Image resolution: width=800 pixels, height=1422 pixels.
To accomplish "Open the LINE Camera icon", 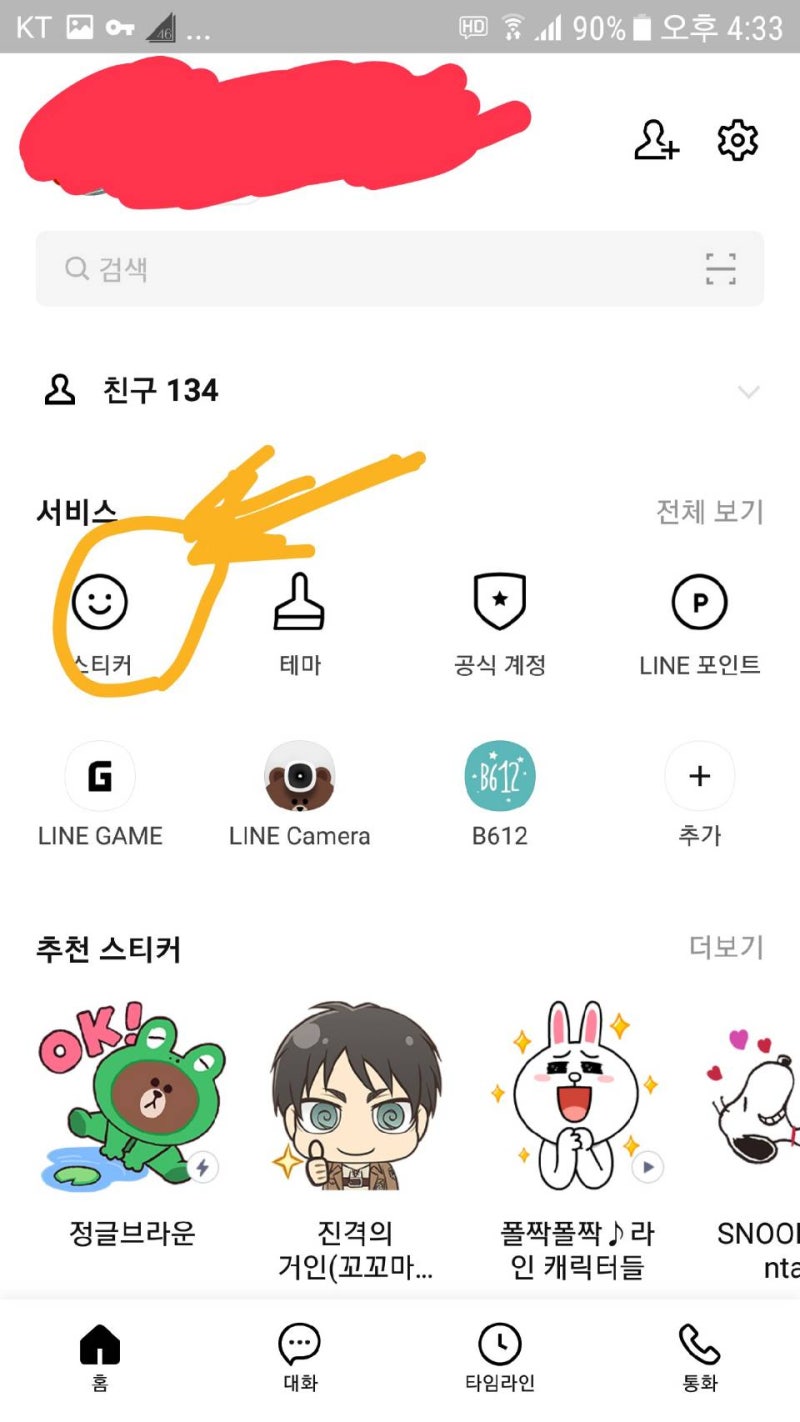I will pos(300,776).
